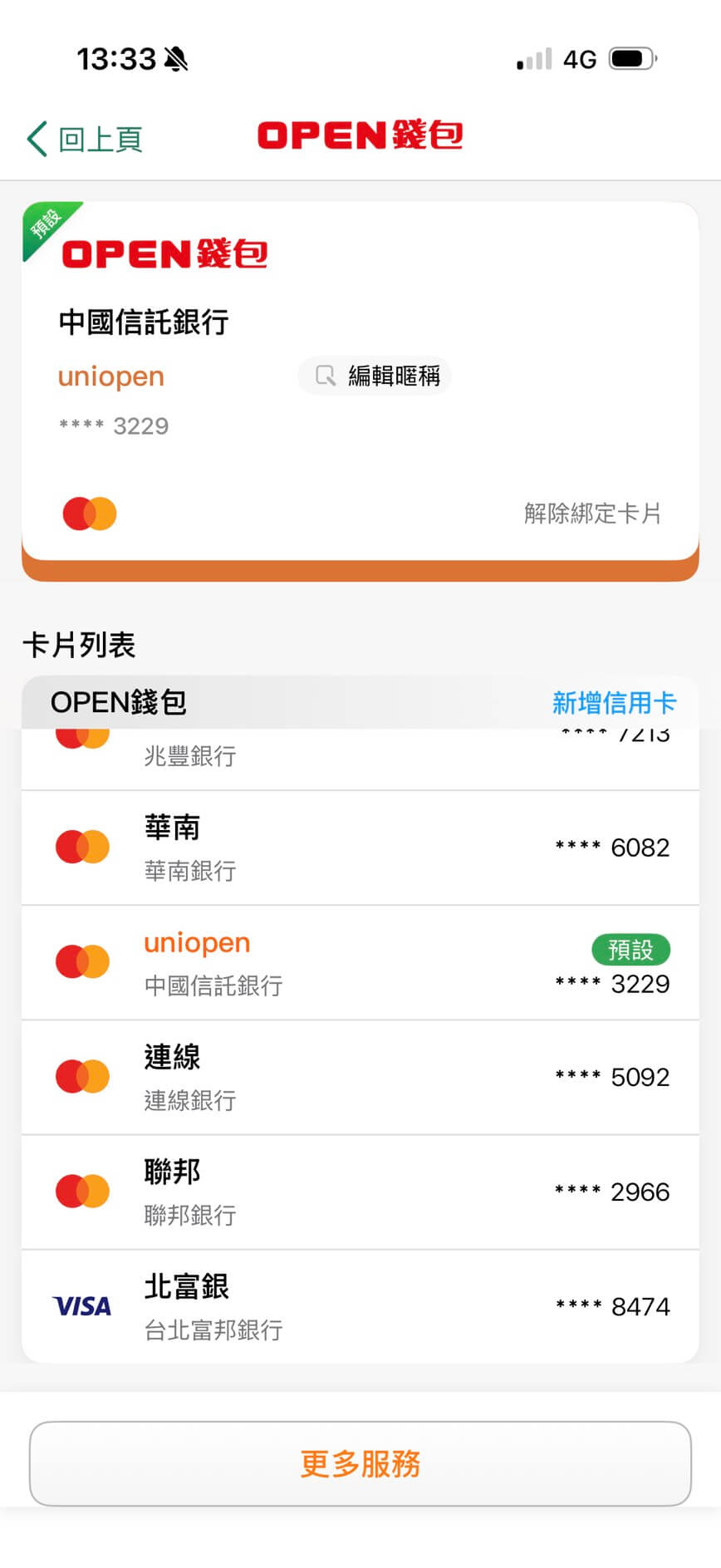
Task: Select the uniopen card ending 3229 in list
Action: 360,962
